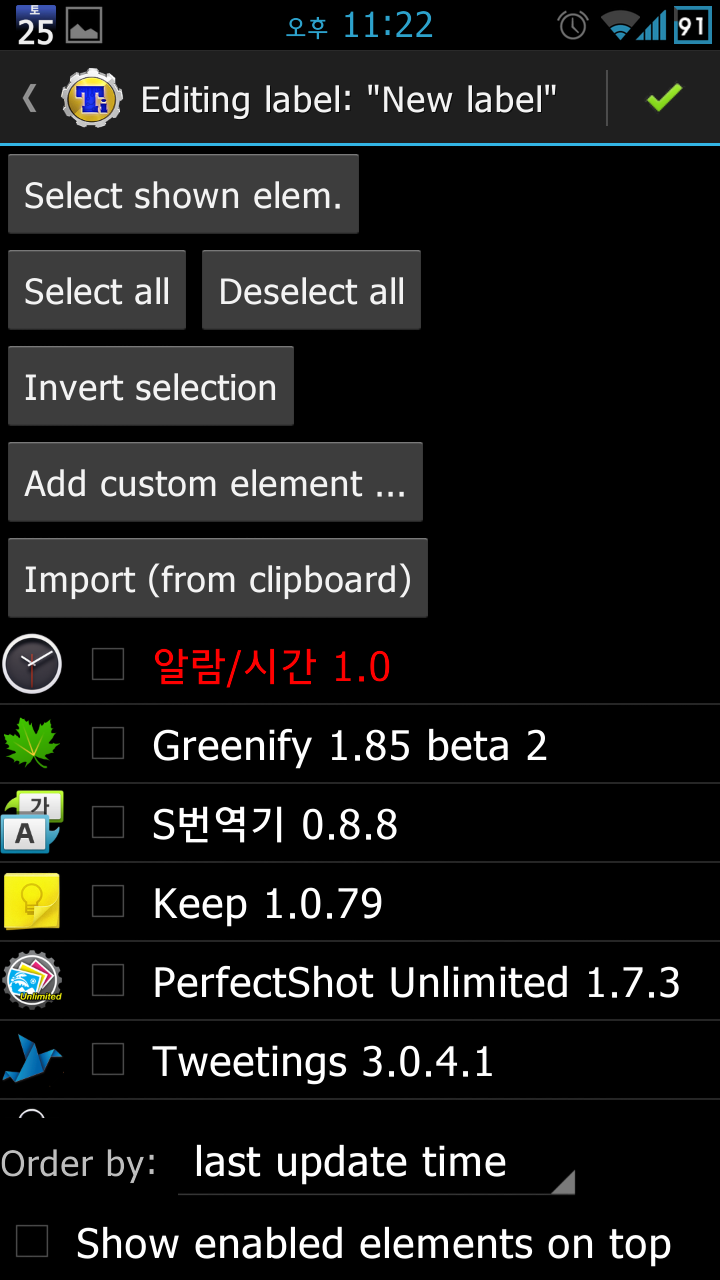Invert the current selection
720x1280 pixels.
tap(150, 387)
